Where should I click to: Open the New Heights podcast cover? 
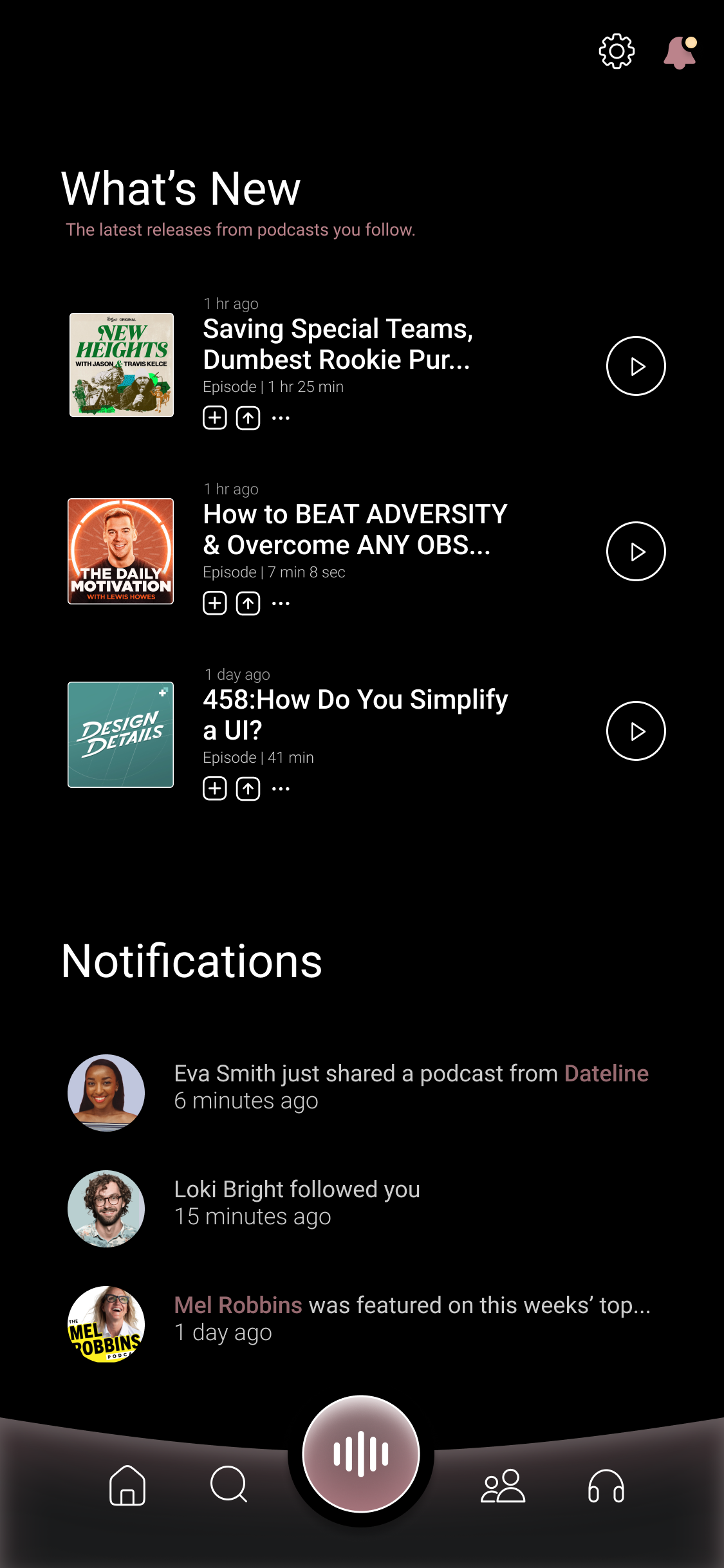[x=122, y=365]
